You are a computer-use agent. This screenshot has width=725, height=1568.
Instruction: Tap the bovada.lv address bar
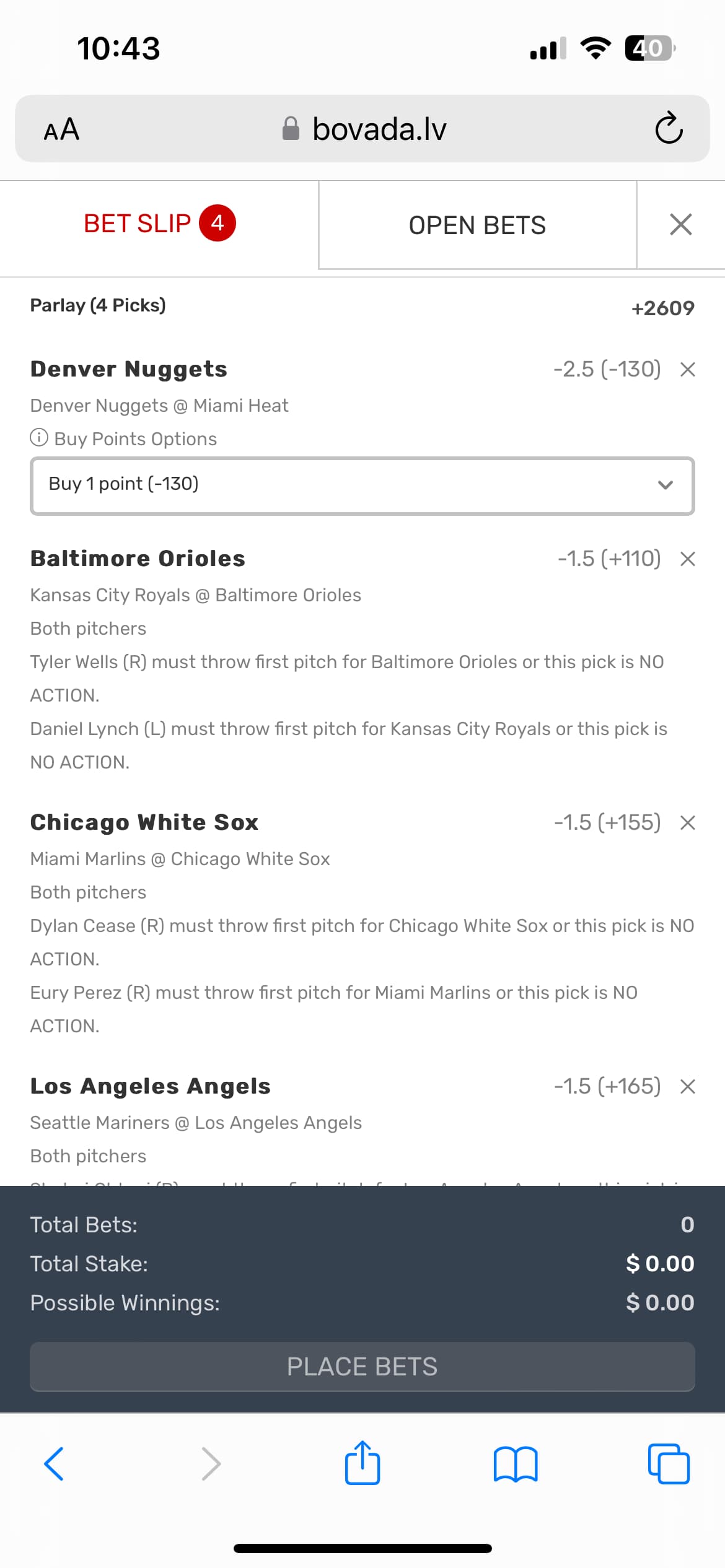click(378, 129)
